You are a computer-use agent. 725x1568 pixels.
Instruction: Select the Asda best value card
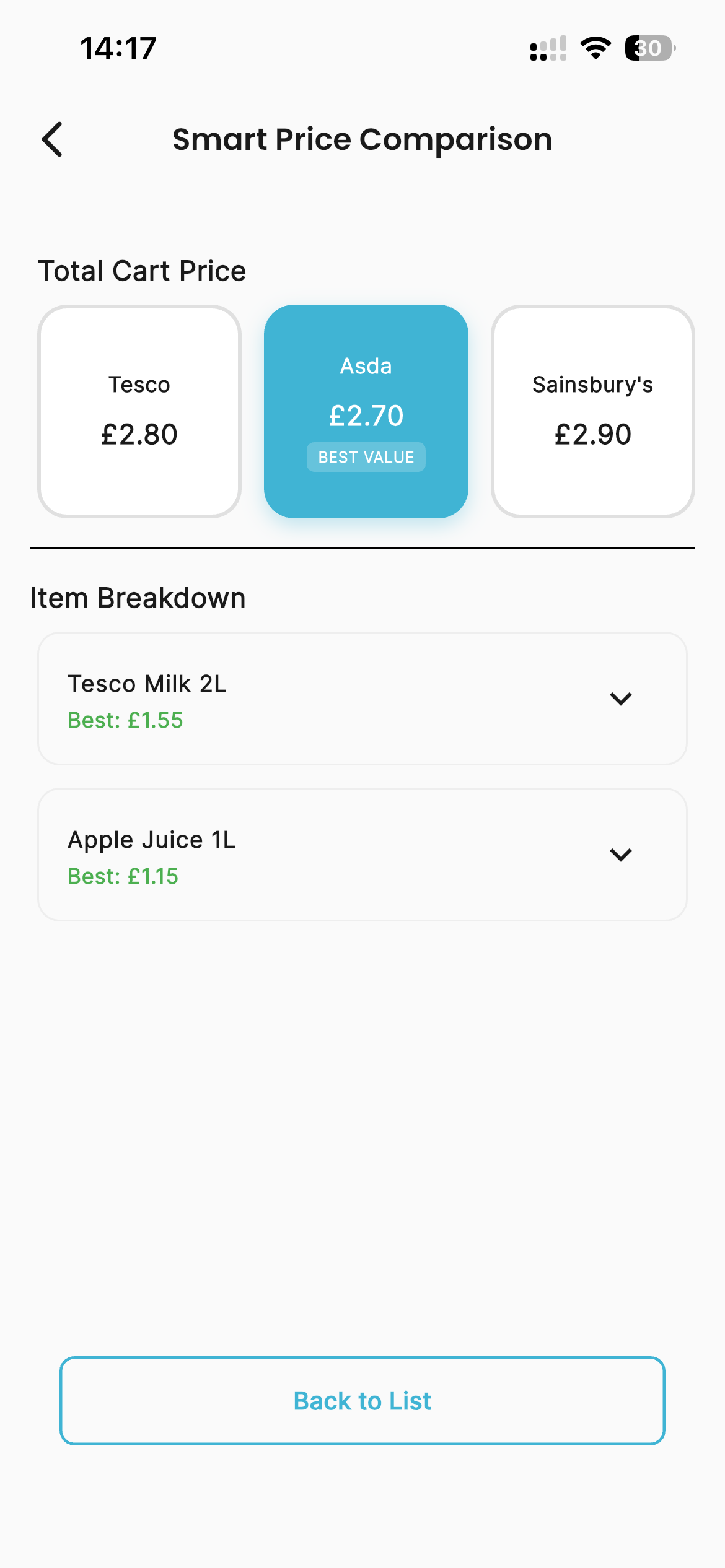coord(366,411)
